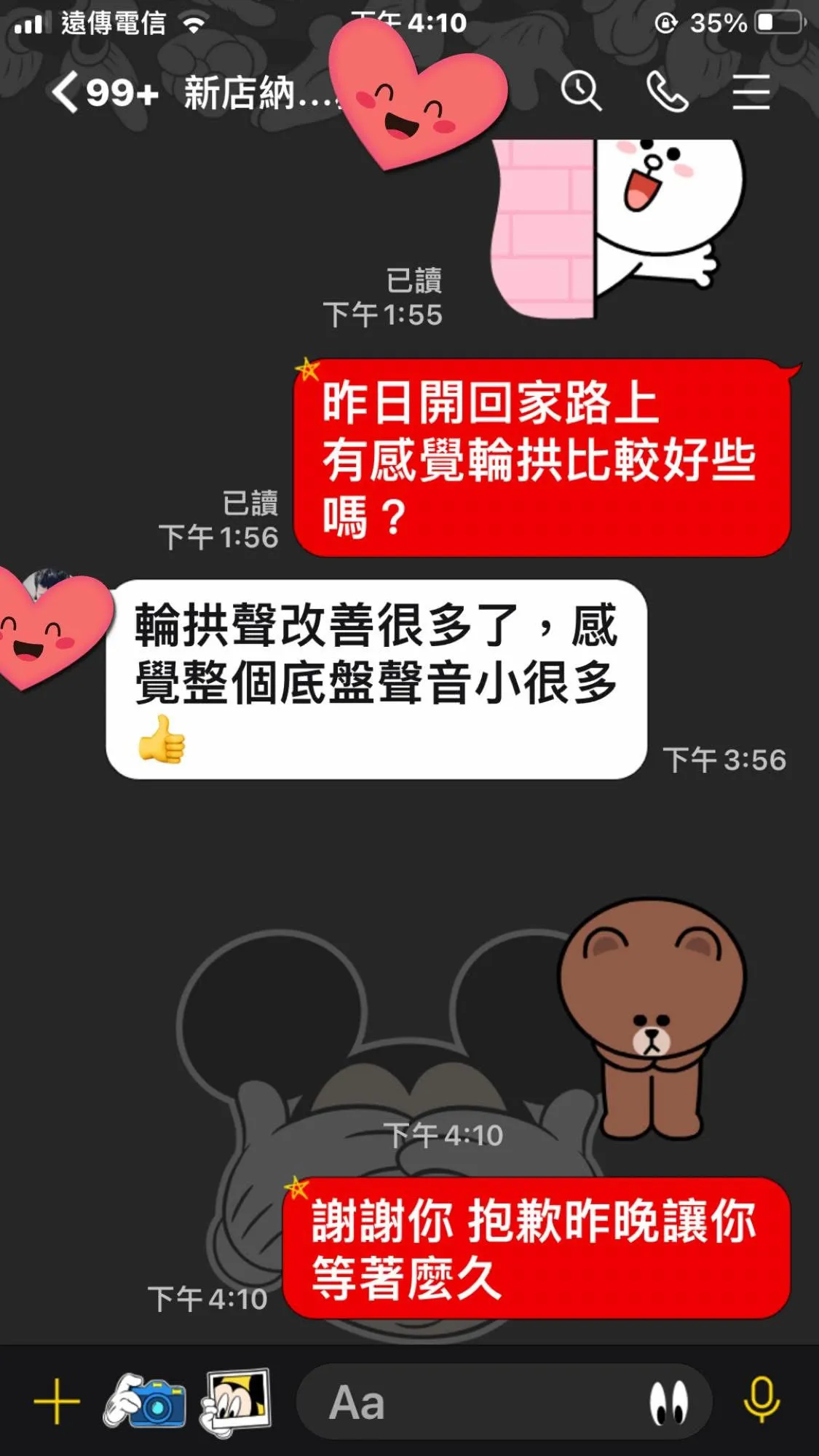The height and width of the screenshot is (1456, 819).
Task: Open the chat menu
Action: pyautogui.click(x=751, y=92)
